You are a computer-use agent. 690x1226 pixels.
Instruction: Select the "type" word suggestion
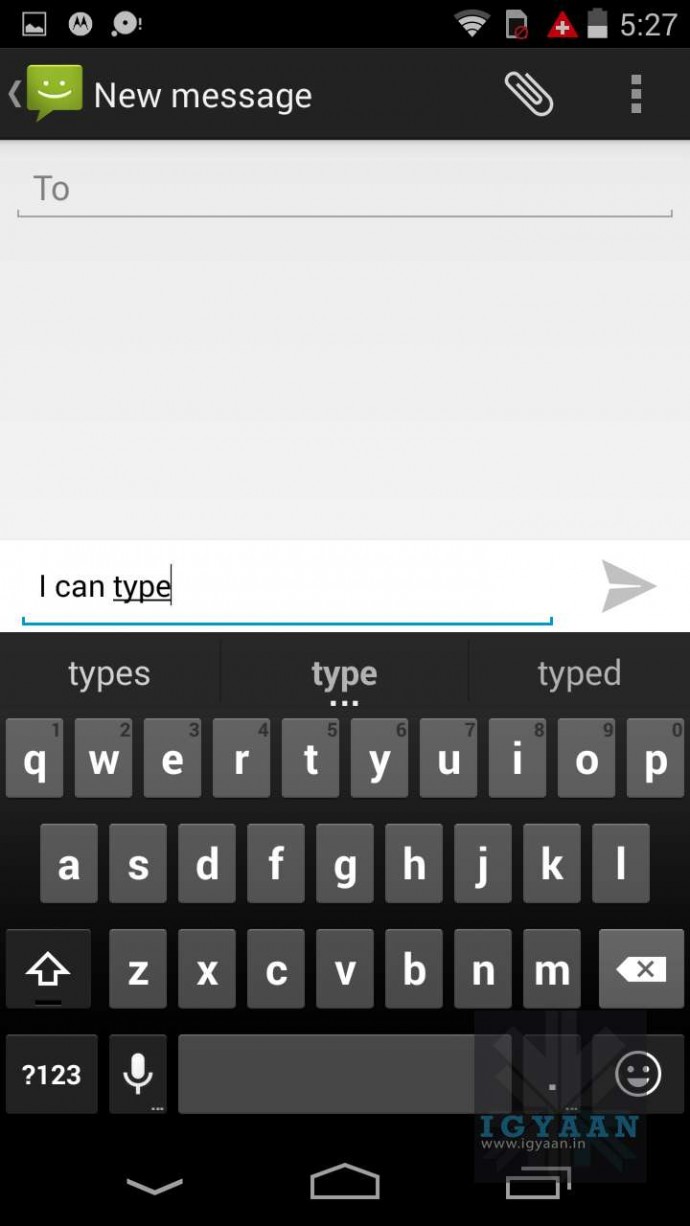[x=344, y=674]
